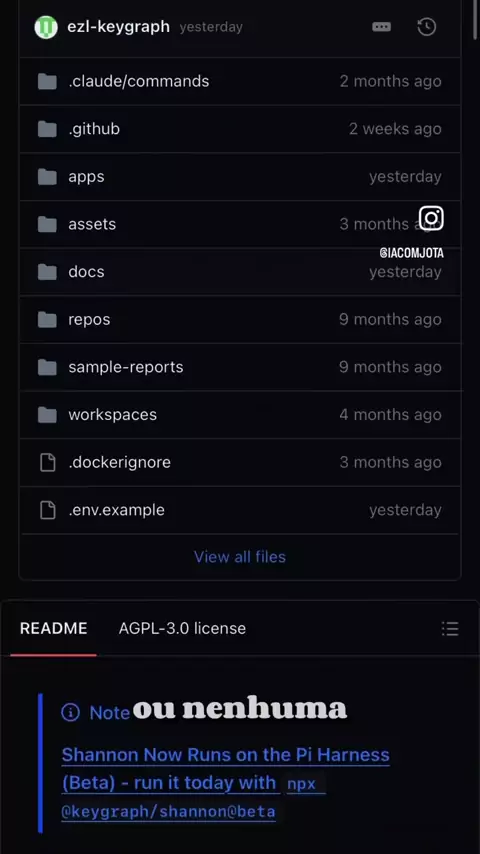Expand the latest commit details ellipsis

click(381, 27)
